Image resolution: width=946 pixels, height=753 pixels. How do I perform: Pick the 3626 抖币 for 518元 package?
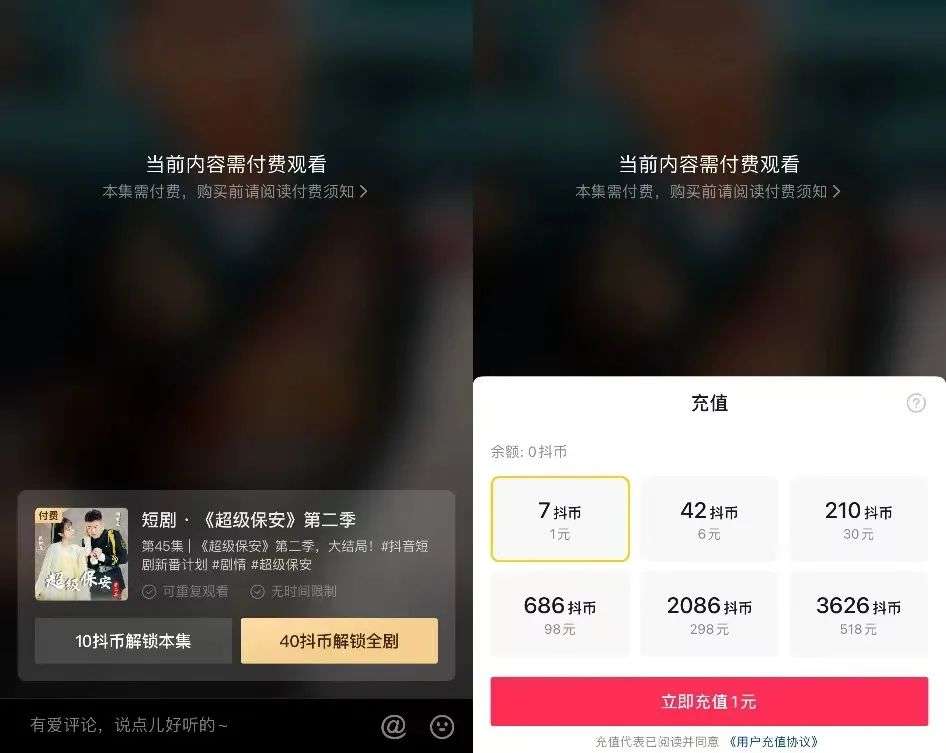[859, 614]
